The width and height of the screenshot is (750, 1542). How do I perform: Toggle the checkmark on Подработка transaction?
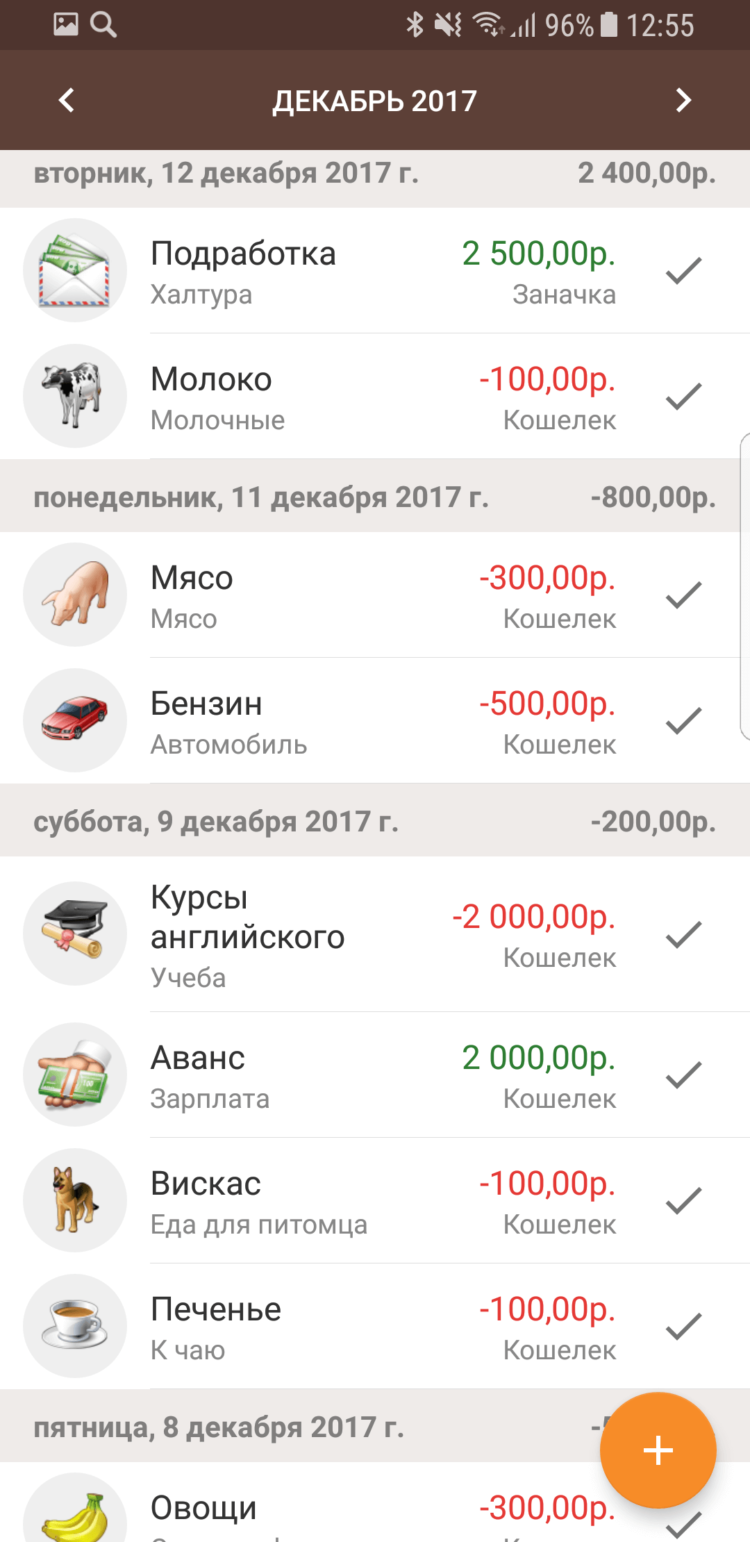point(682,270)
